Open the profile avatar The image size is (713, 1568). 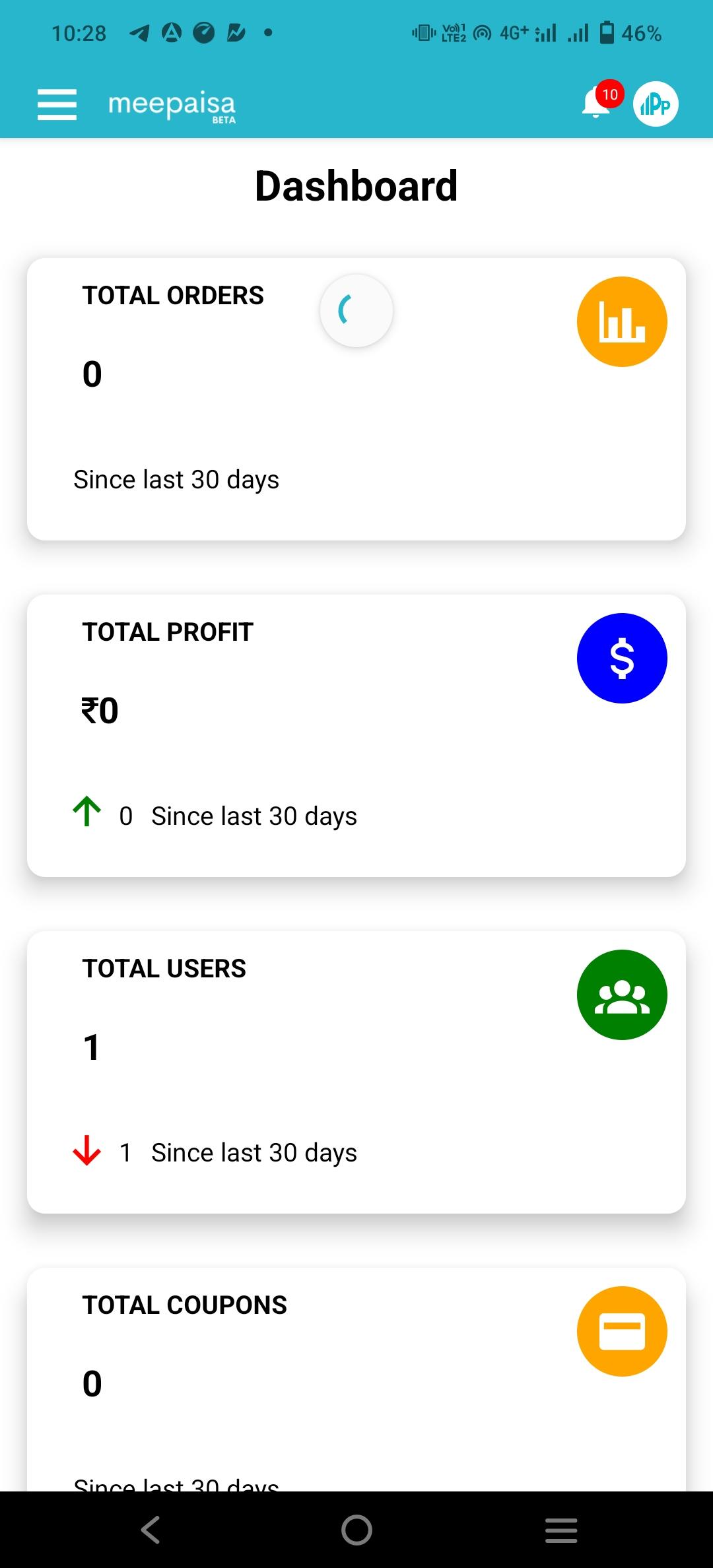(656, 104)
